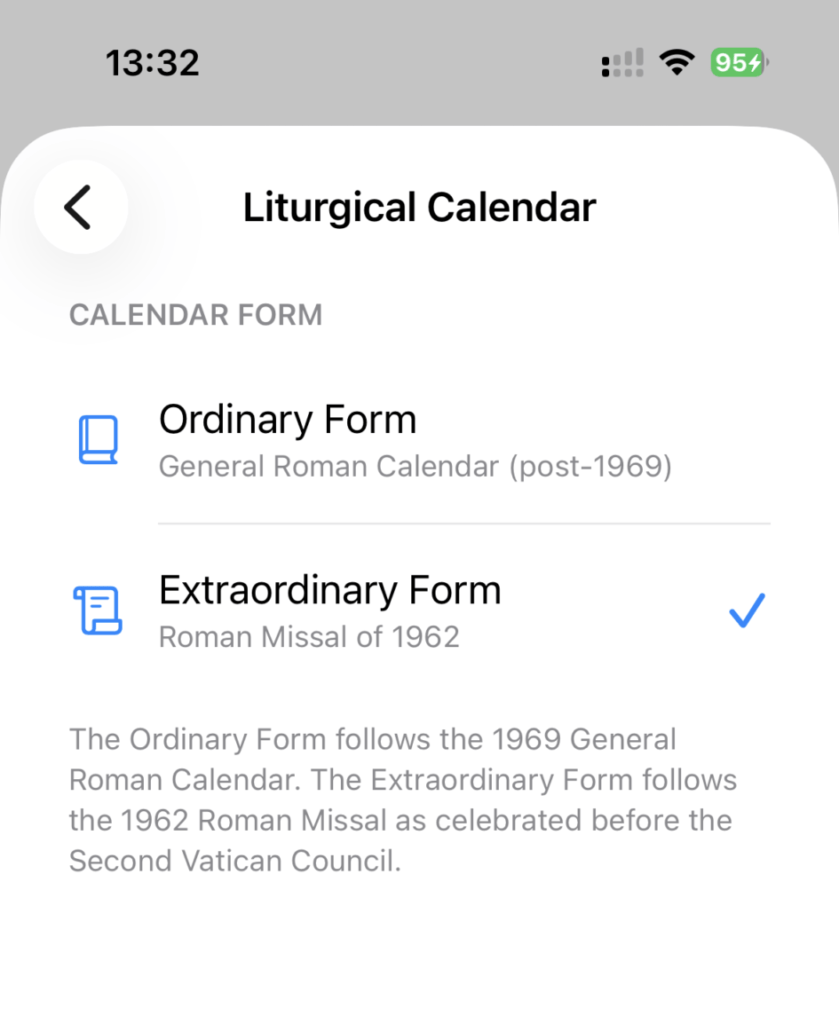The image size is (839, 1024).
Task: Select the Ordinary Form calendar
Action: pyautogui.click(x=415, y=440)
